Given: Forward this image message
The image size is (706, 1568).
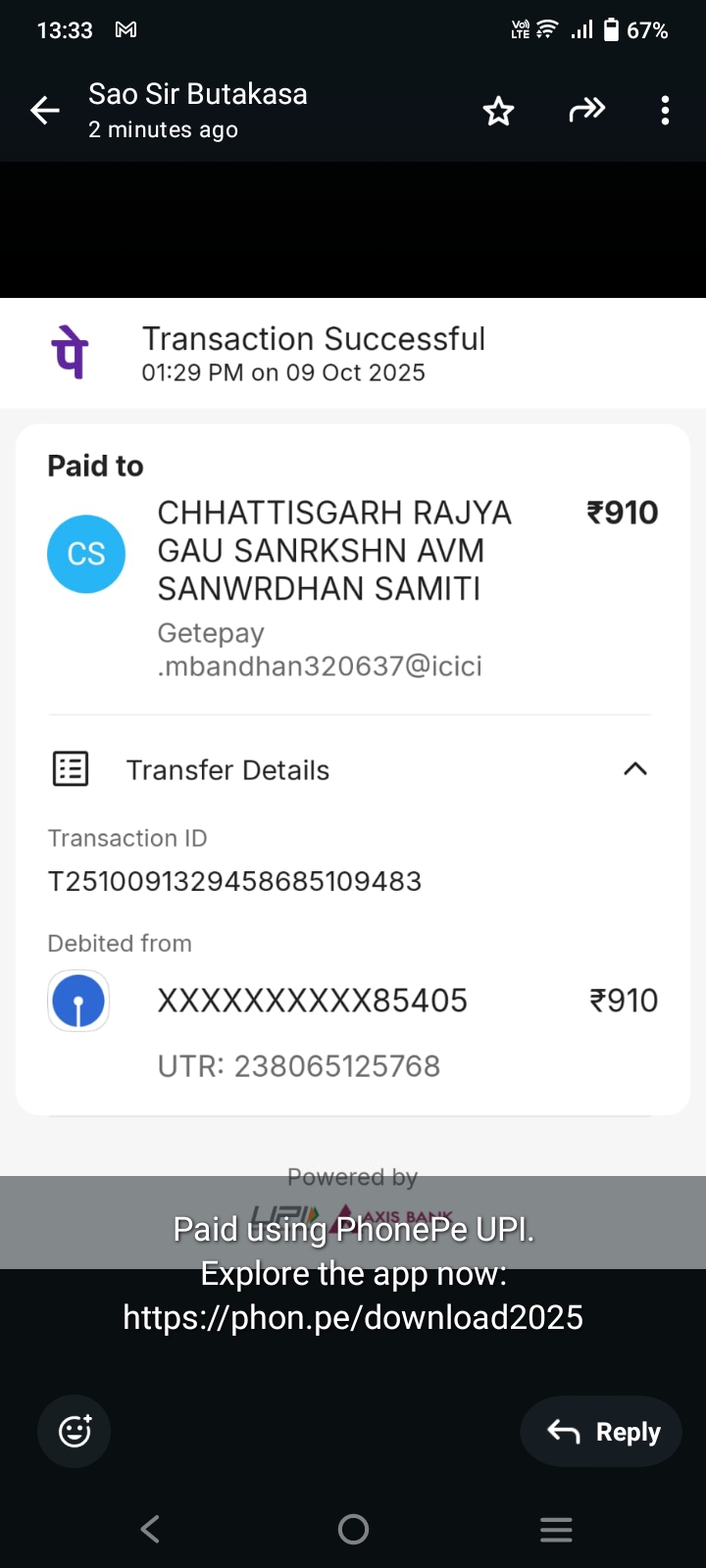Looking at the screenshot, I should [586, 111].
